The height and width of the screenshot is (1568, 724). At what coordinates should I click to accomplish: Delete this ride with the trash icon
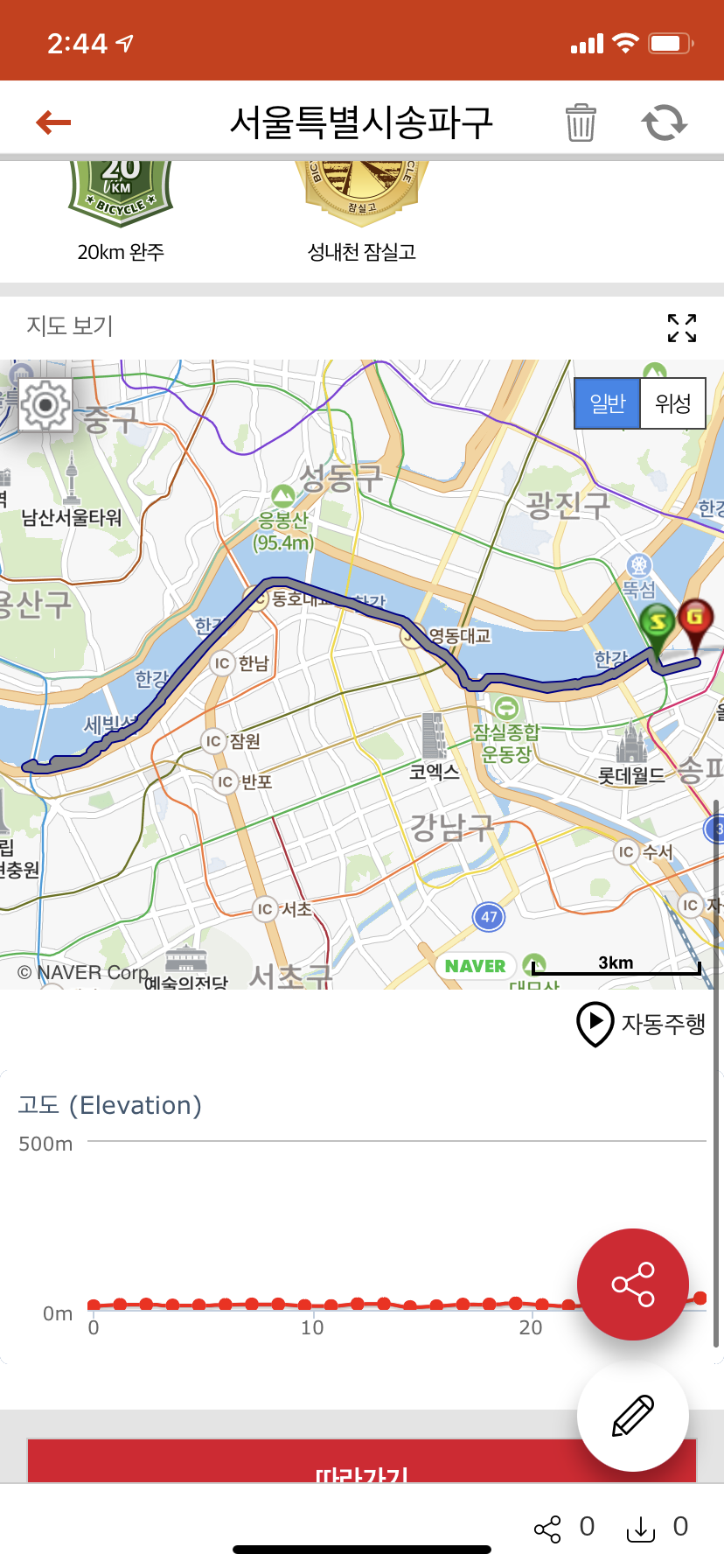[581, 122]
